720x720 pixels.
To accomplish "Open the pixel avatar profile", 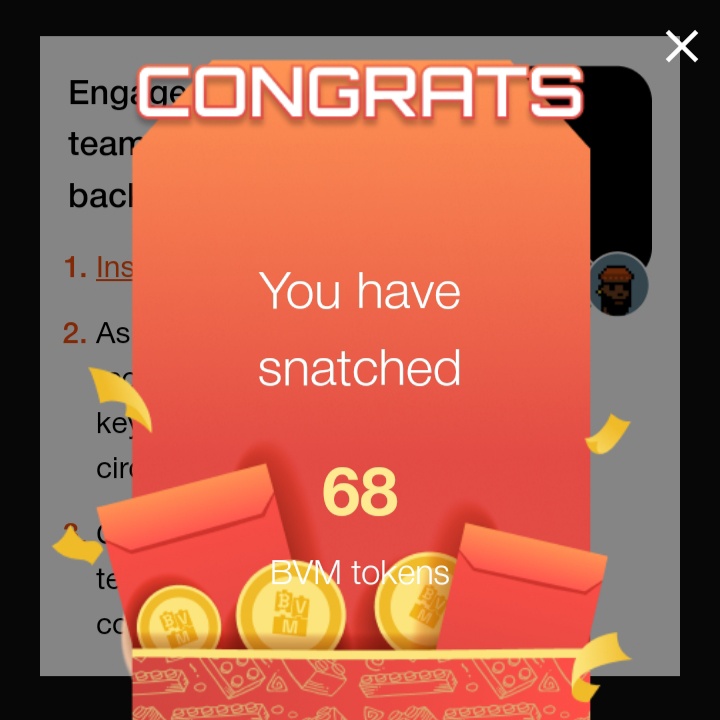I will pyautogui.click(x=618, y=285).
